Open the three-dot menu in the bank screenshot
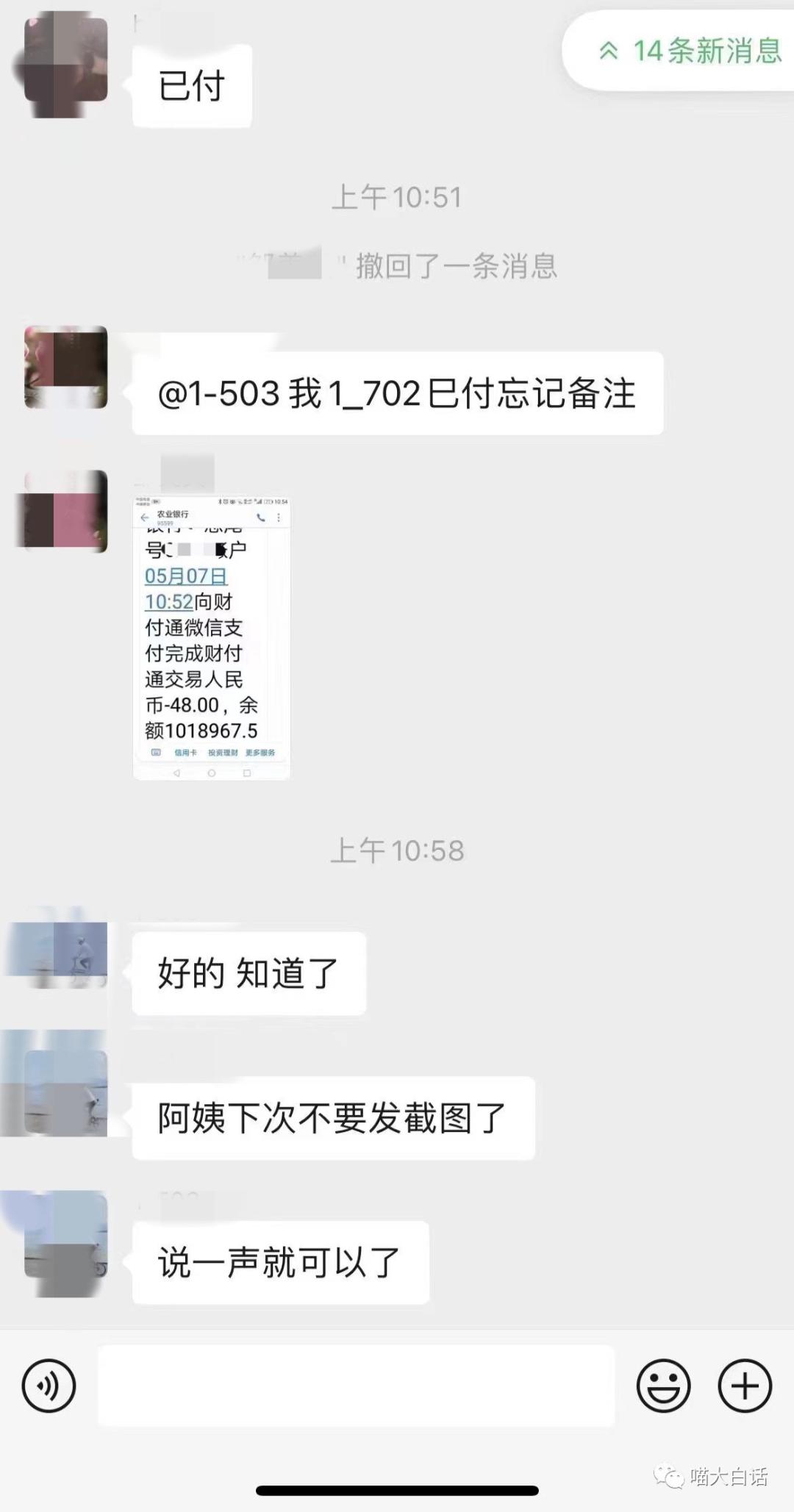Viewport: 794px width, 1512px height. click(x=279, y=517)
